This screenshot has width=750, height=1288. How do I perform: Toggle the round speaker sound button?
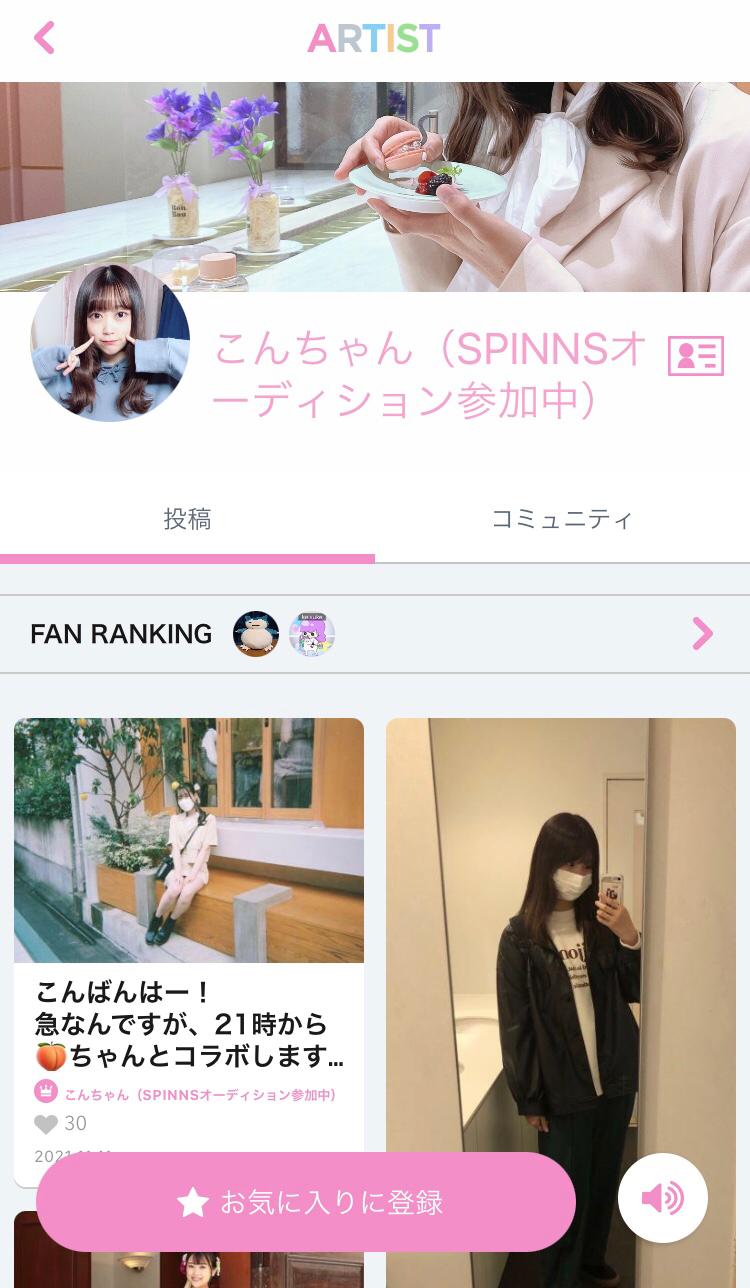[x=663, y=1198]
